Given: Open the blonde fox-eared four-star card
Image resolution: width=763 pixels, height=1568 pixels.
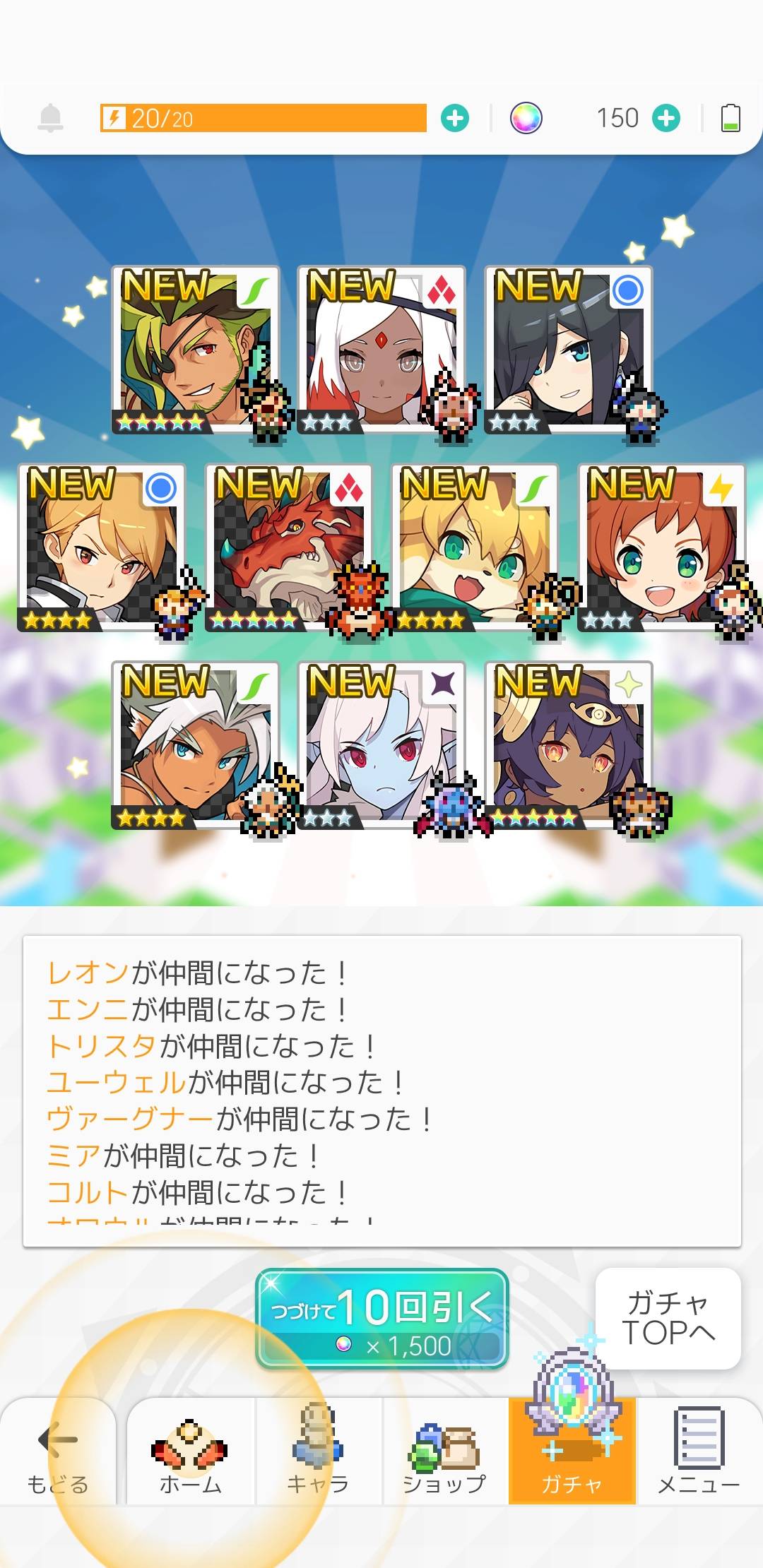Looking at the screenshot, I should (x=475, y=547).
